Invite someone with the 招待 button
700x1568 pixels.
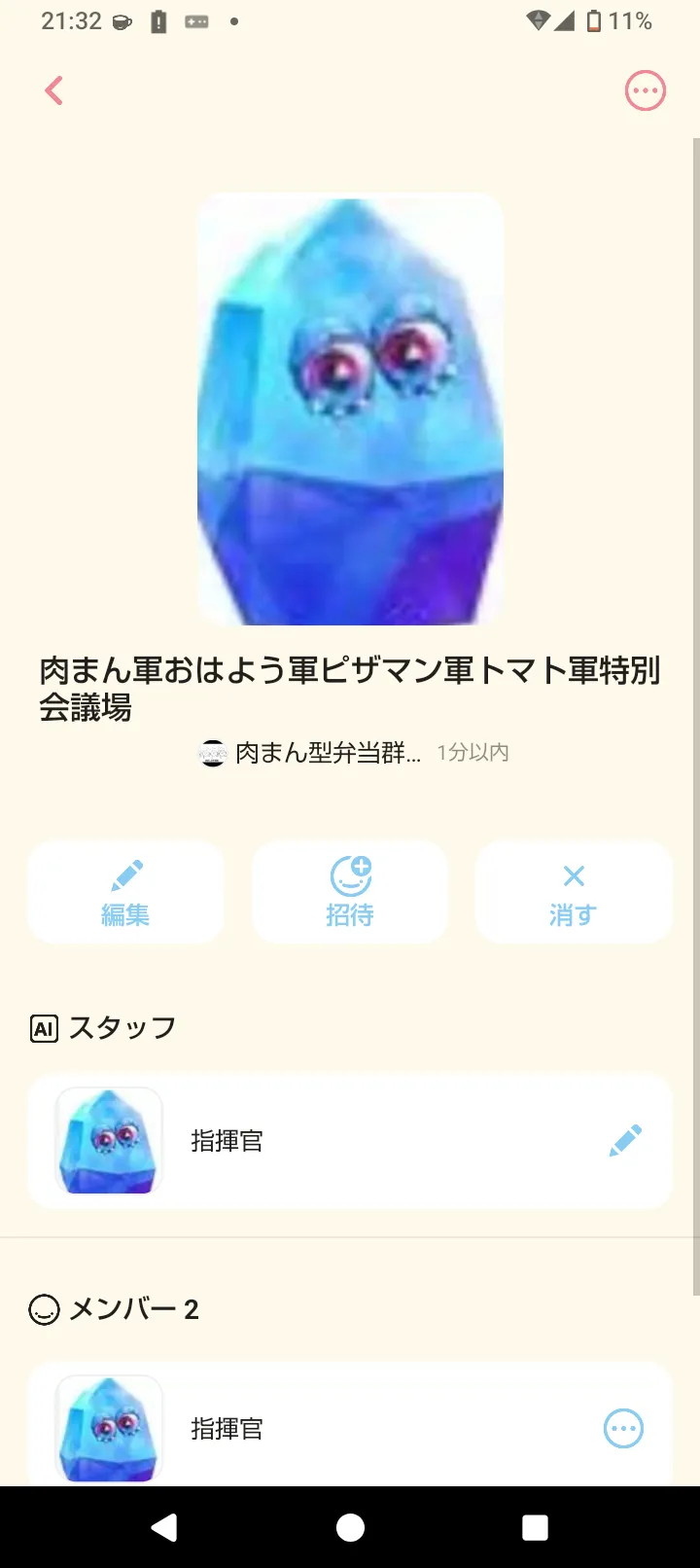(350, 893)
